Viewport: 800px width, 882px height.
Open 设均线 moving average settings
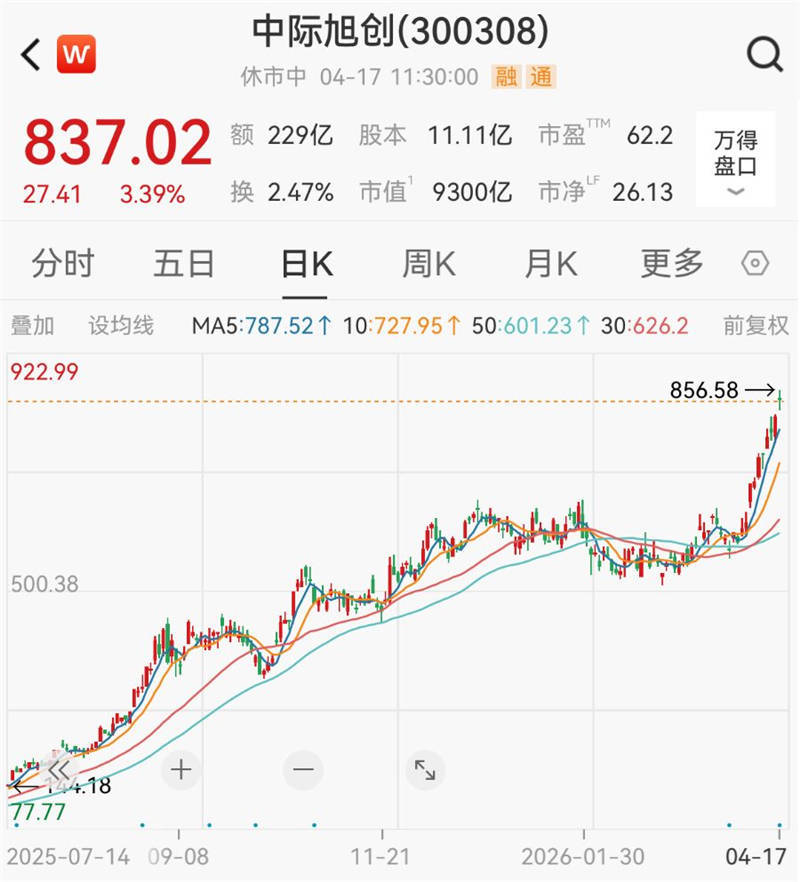point(121,325)
